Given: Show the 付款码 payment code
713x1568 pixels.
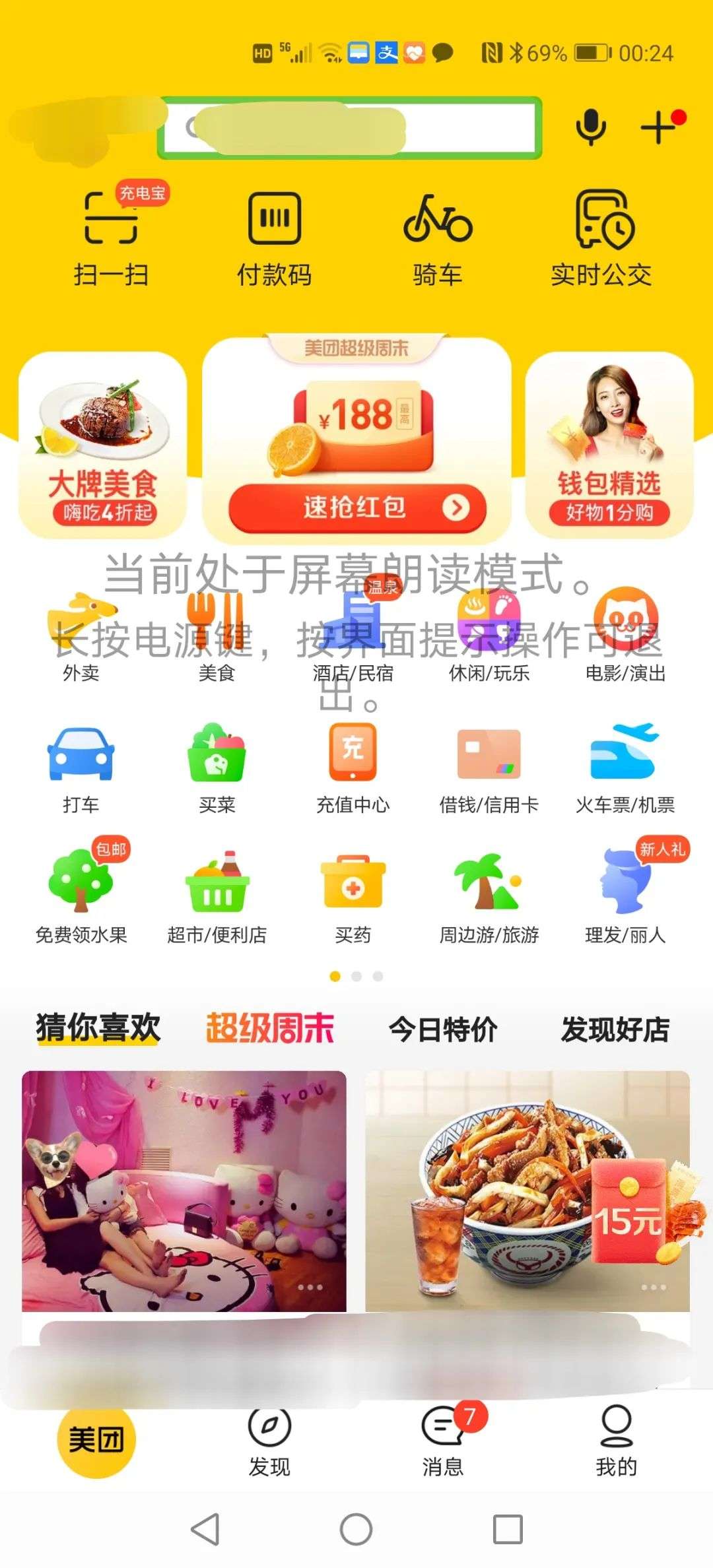Looking at the screenshot, I should [x=274, y=238].
